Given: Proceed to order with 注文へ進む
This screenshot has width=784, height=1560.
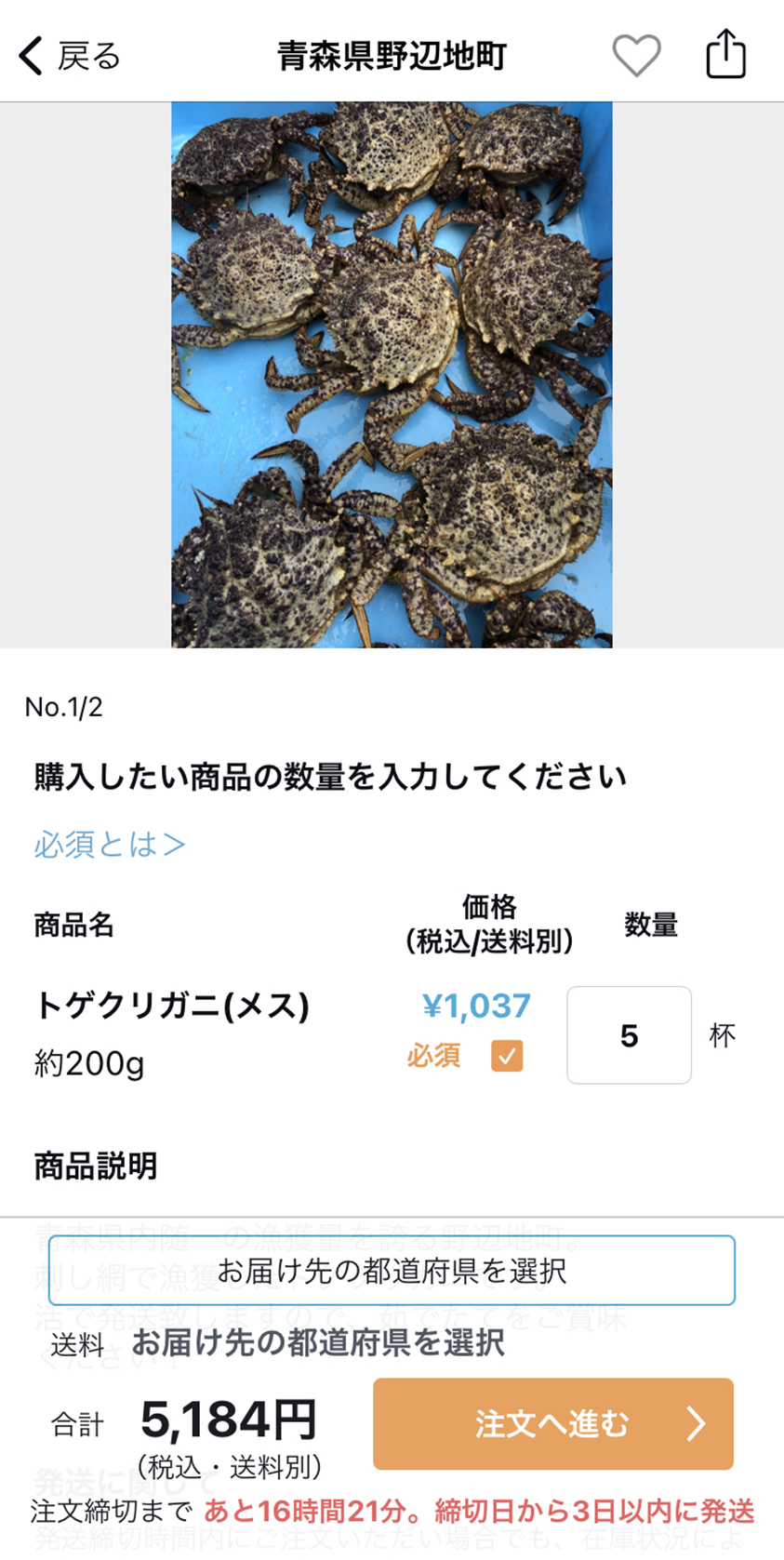Looking at the screenshot, I should pyautogui.click(x=553, y=1423).
